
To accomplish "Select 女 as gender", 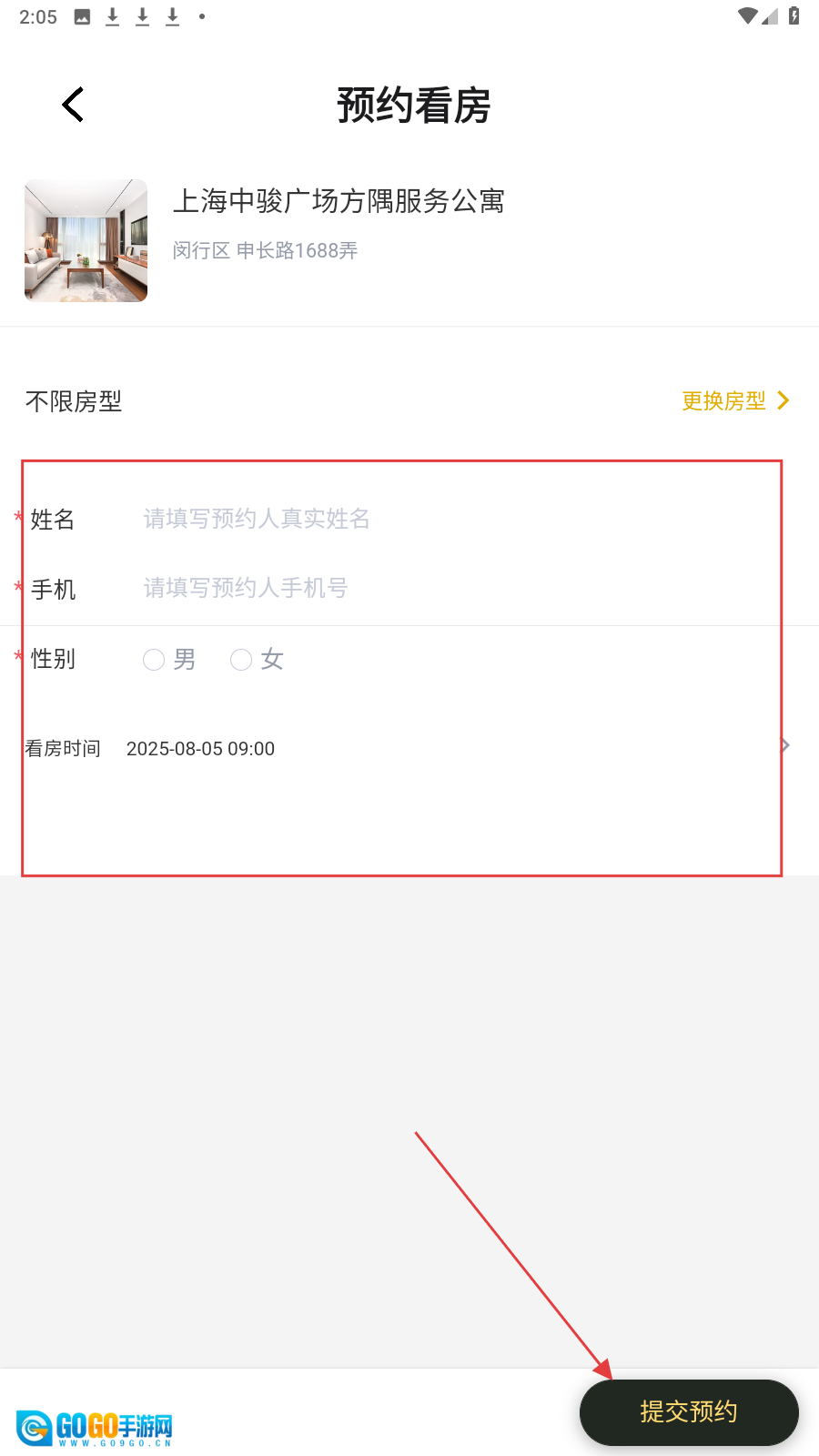I will pos(242,660).
